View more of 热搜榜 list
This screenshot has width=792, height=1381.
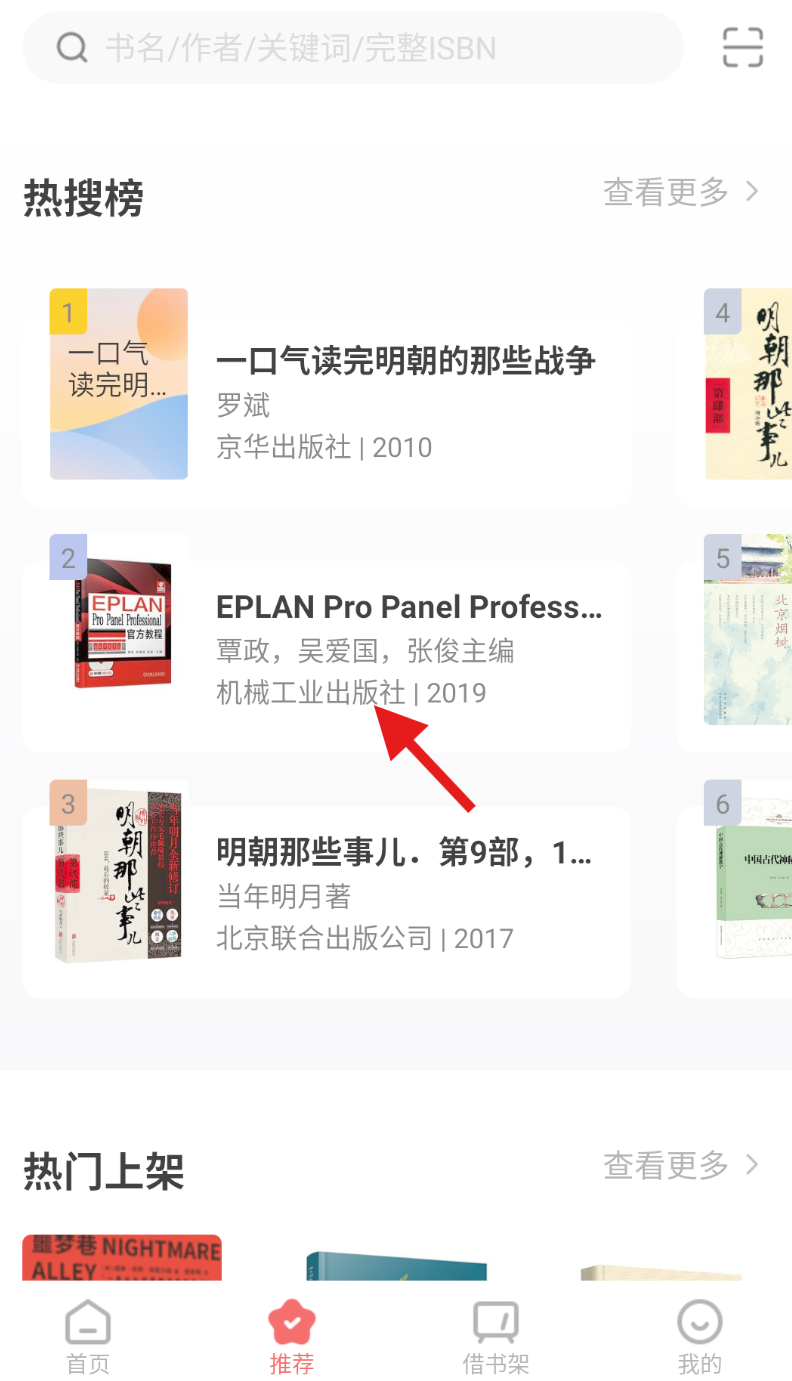click(x=681, y=191)
